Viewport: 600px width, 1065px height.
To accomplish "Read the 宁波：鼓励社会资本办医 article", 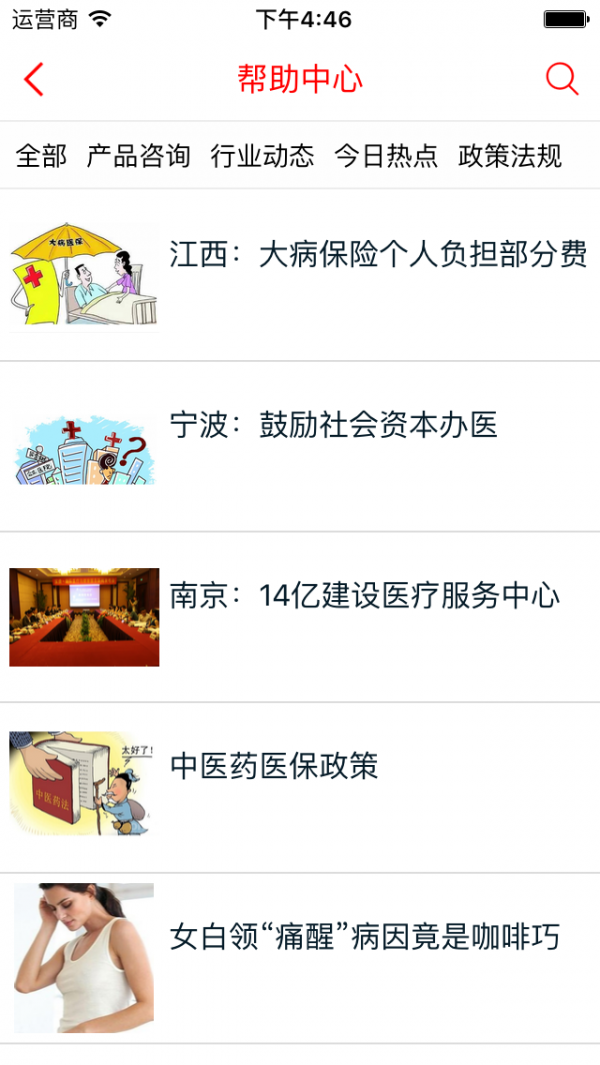I will pos(333,426).
